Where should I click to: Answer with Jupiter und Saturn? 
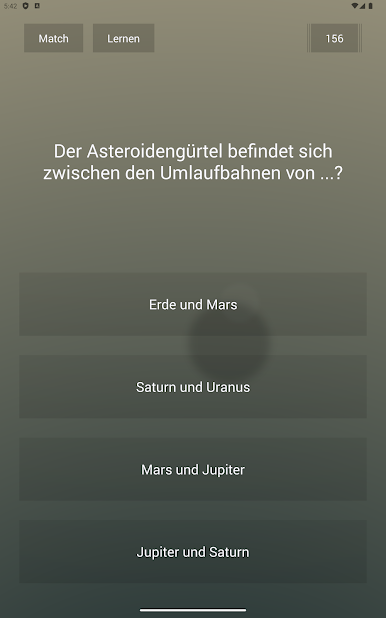point(193,551)
